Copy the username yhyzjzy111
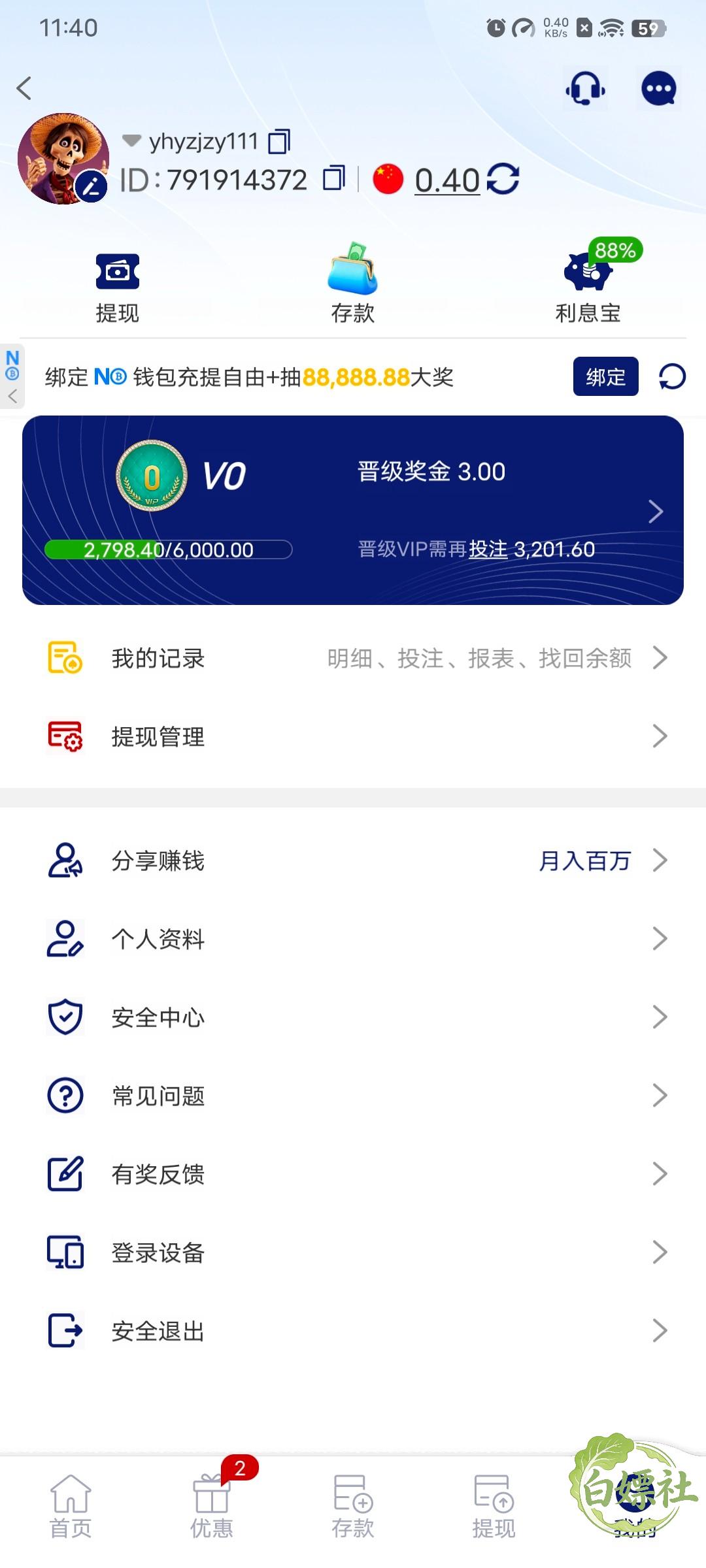 click(x=279, y=141)
